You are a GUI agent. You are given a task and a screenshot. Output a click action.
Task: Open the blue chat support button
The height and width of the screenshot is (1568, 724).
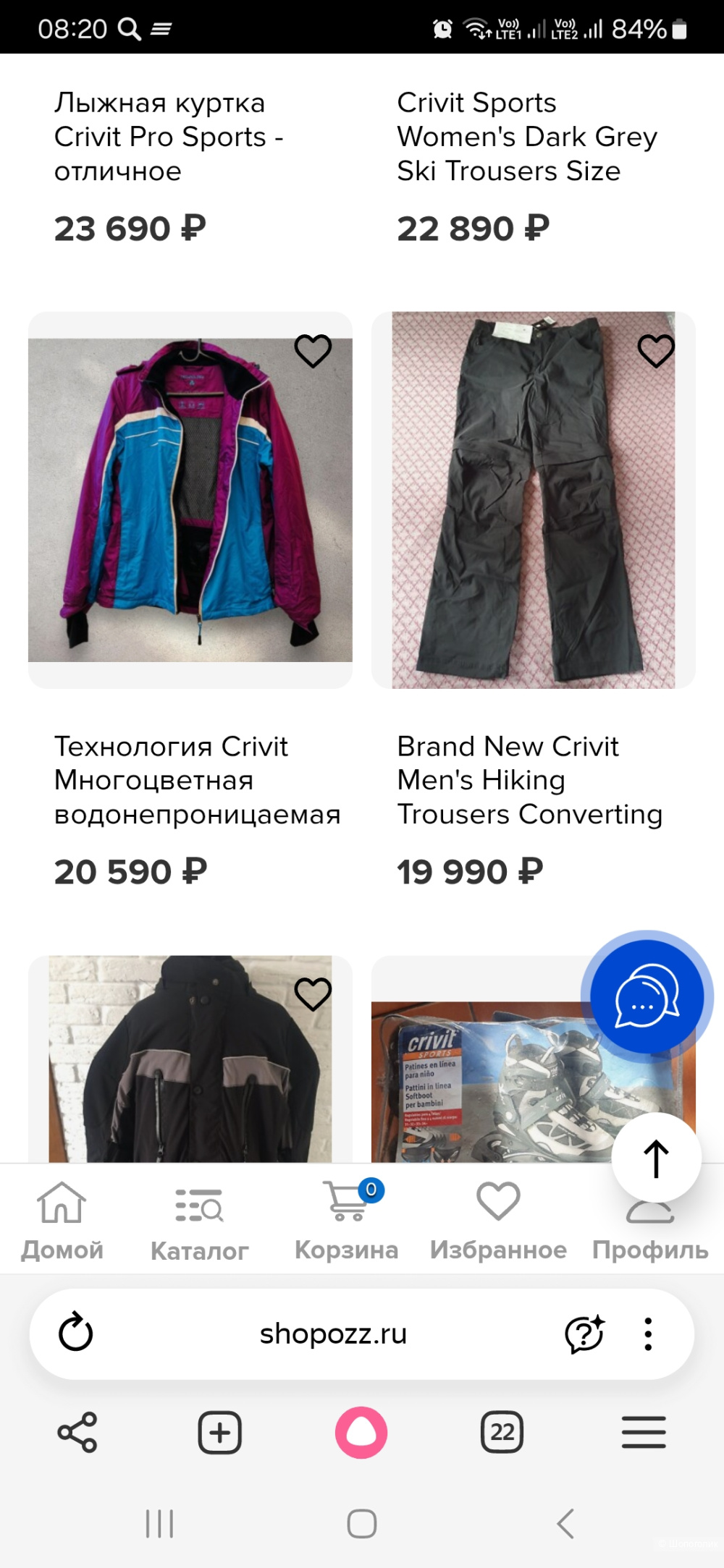click(x=647, y=997)
